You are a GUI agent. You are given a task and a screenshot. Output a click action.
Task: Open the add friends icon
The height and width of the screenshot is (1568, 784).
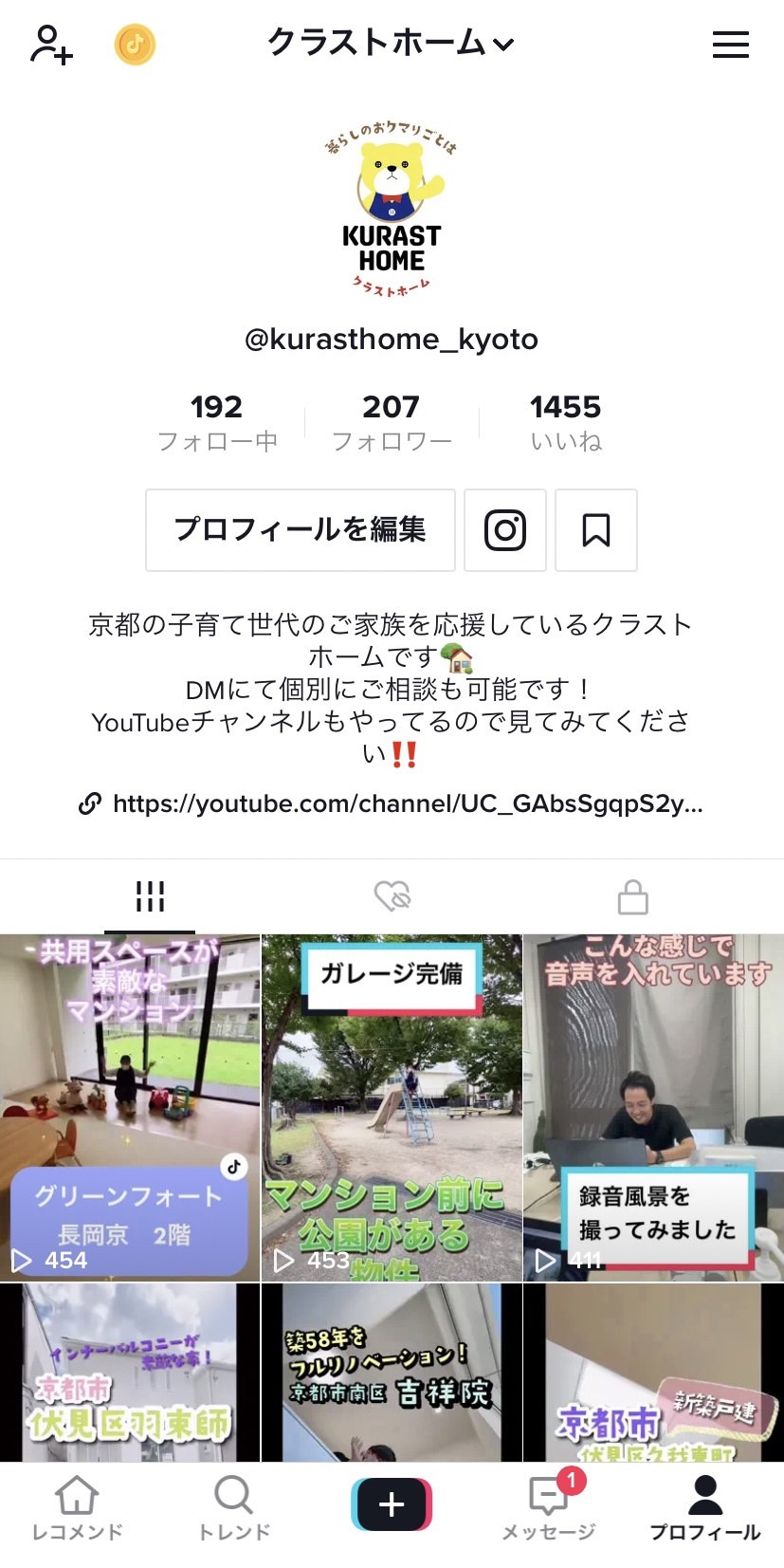(x=51, y=45)
